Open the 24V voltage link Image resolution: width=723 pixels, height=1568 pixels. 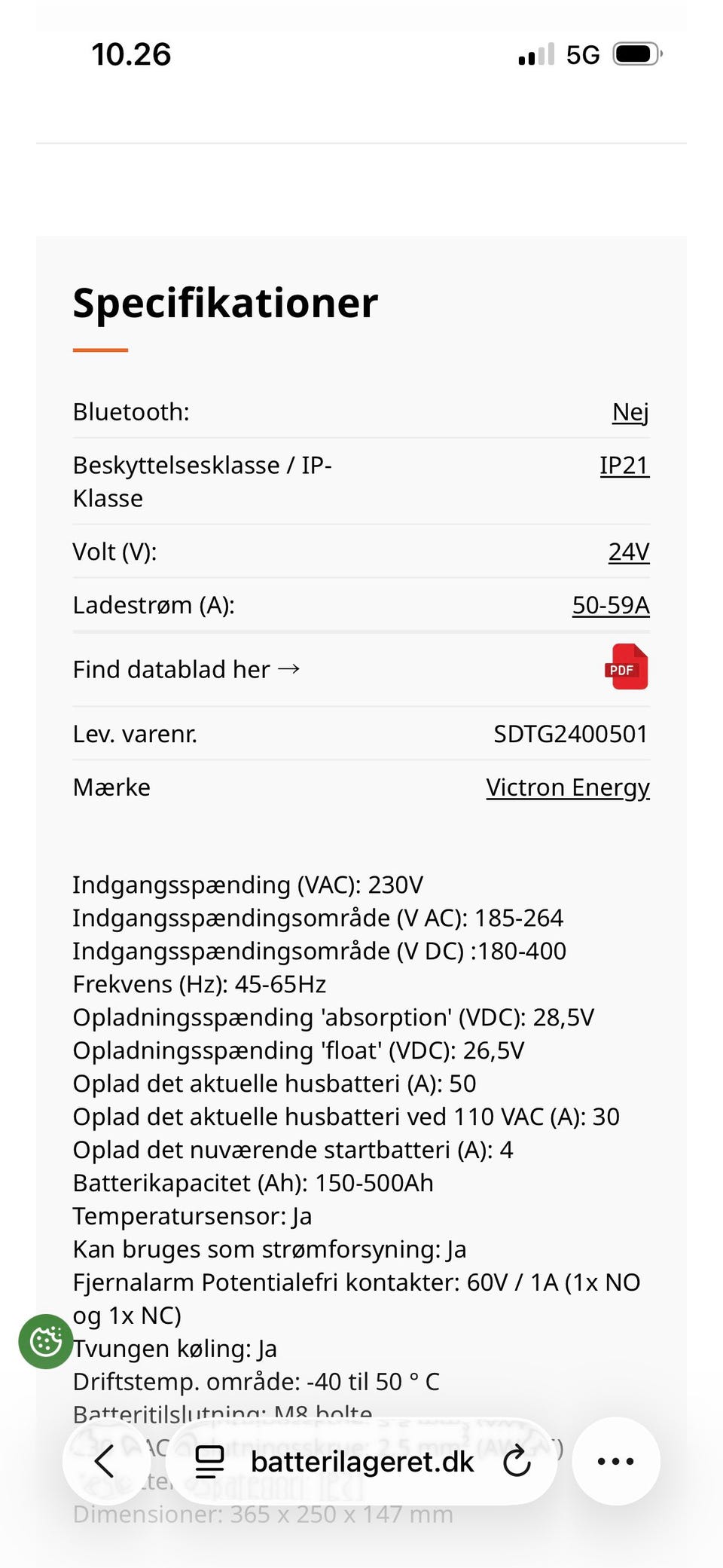click(x=629, y=552)
